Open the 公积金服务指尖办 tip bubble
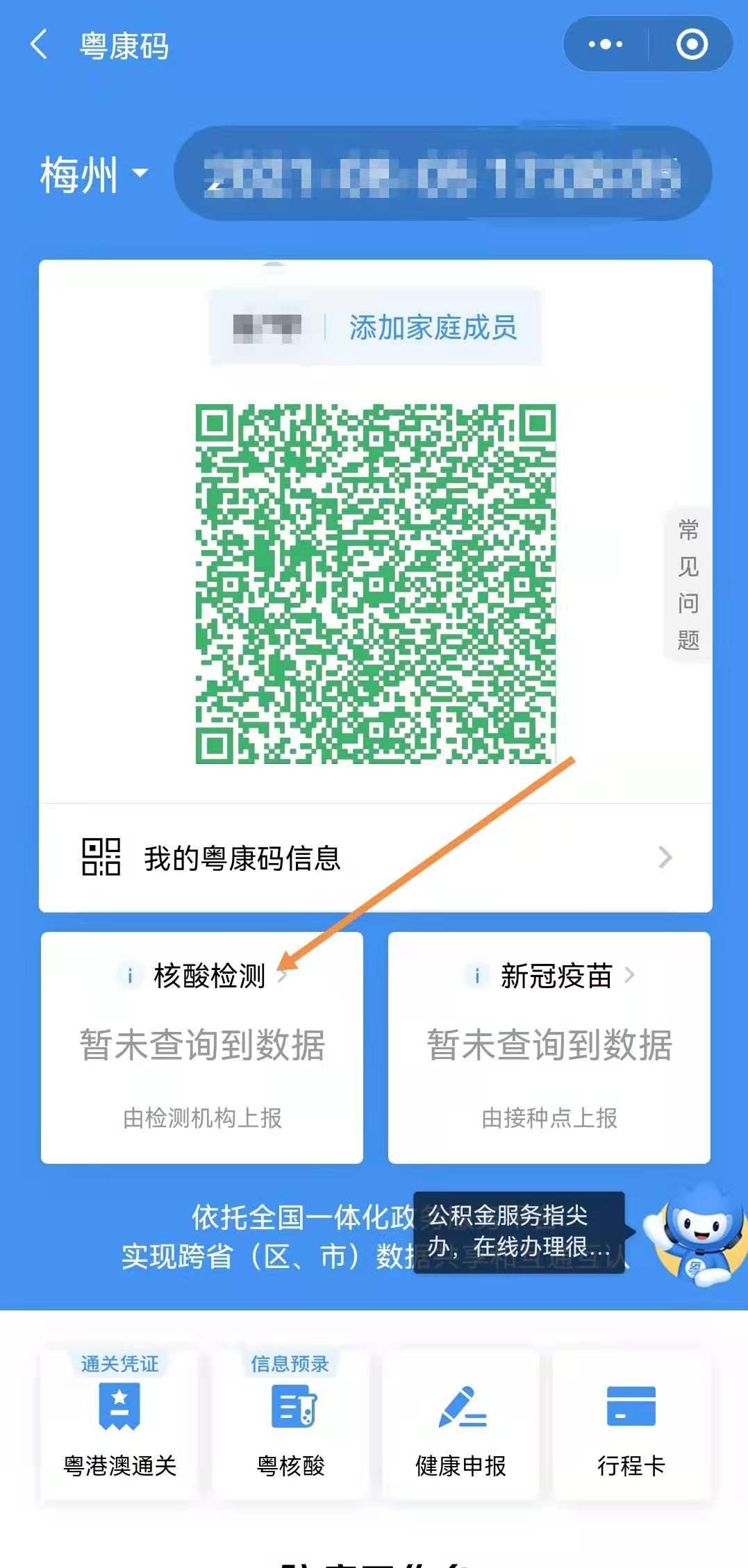 click(518, 1232)
